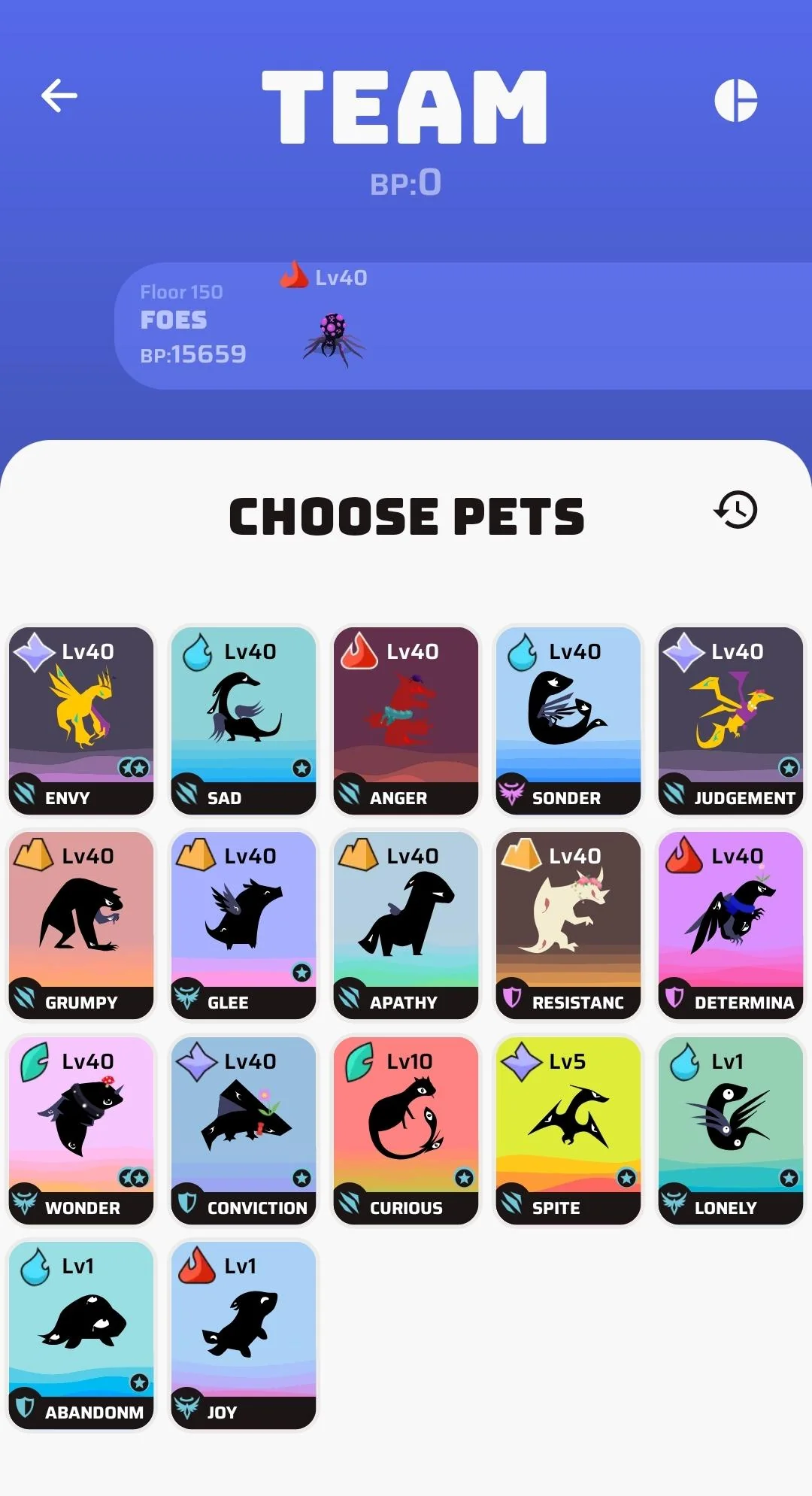
Task: Click the back arrow to leave Team screen
Action: [x=57, y=96]
